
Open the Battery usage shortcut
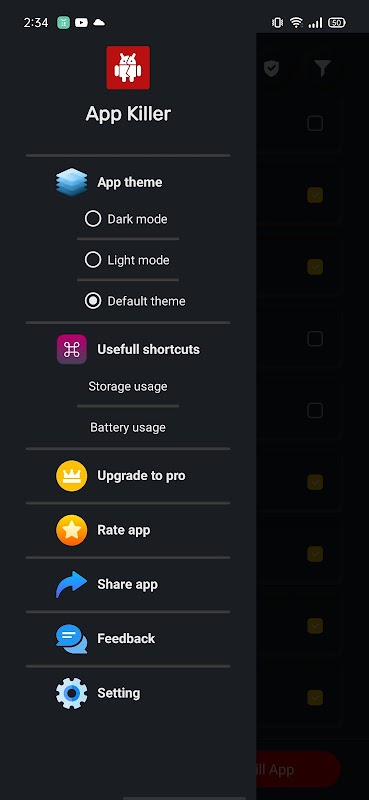[128, 427]
